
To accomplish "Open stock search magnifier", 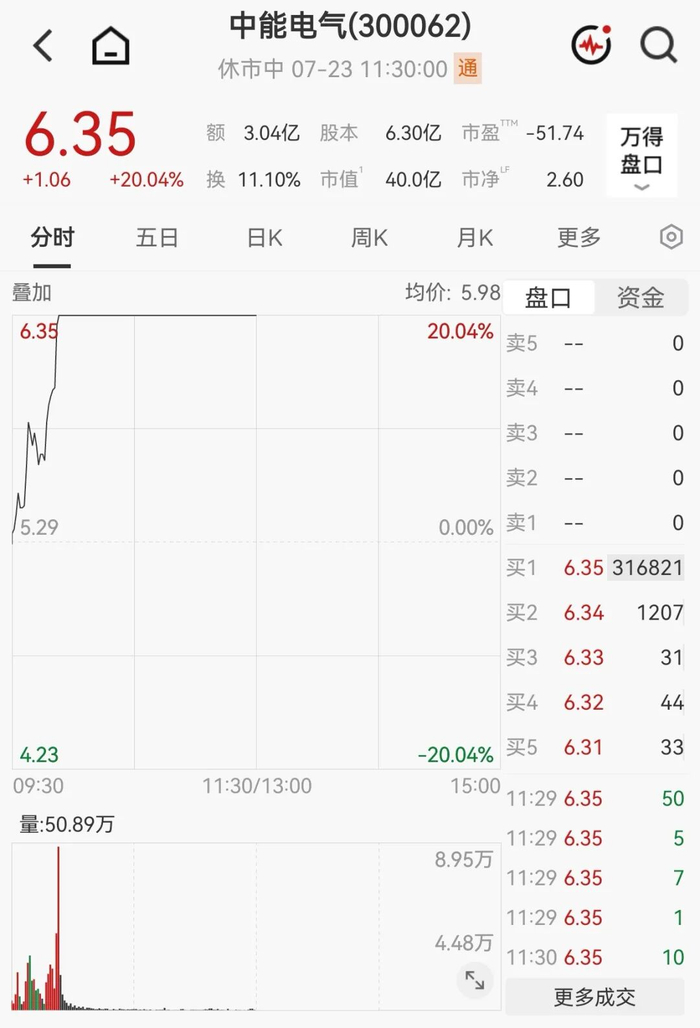I will click(658, 45).
